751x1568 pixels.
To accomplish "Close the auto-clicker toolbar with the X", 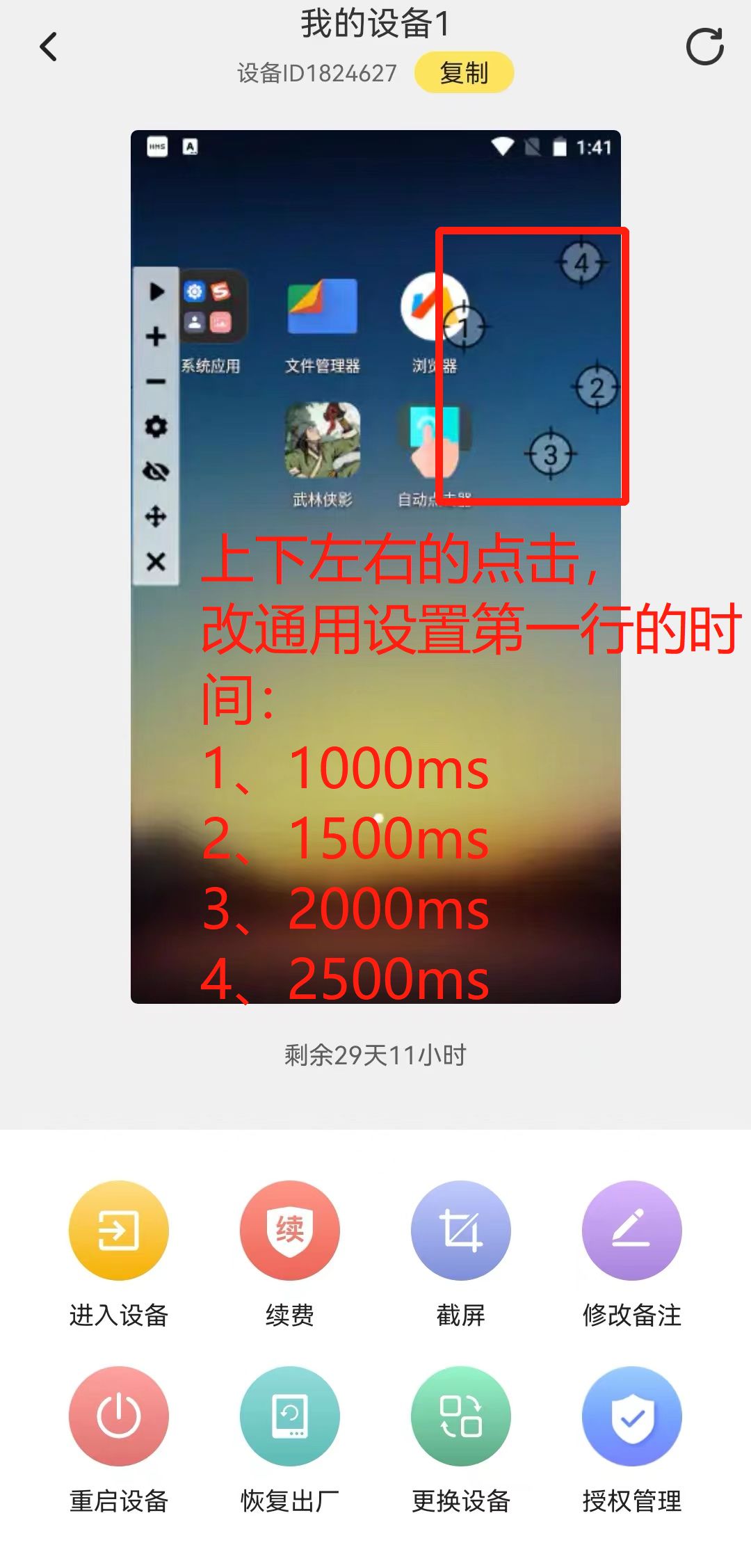I will tap(156, 563).
